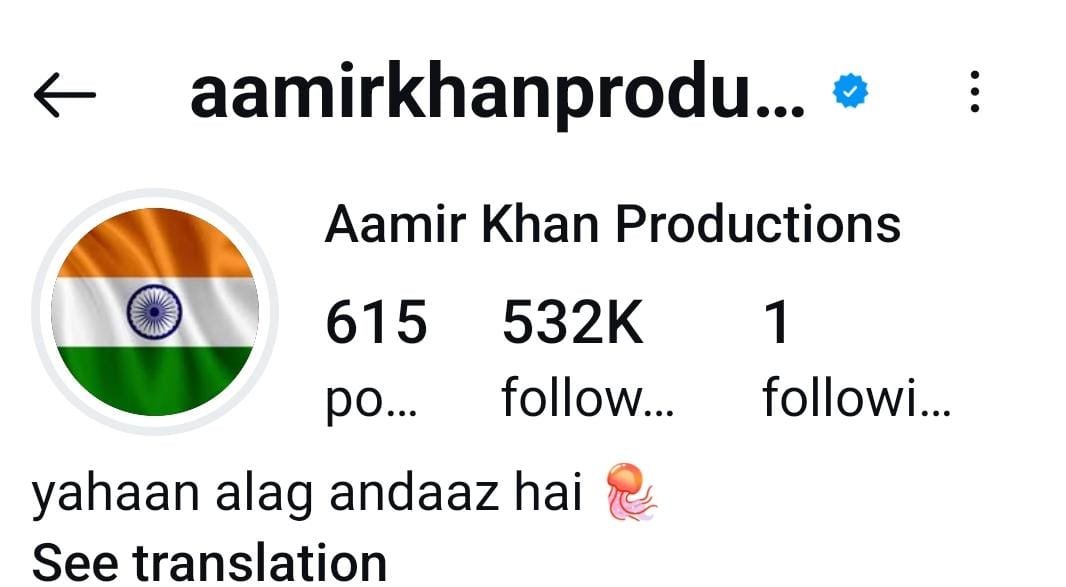Open the Indian flag profile picture

click(x=155, y=311)
